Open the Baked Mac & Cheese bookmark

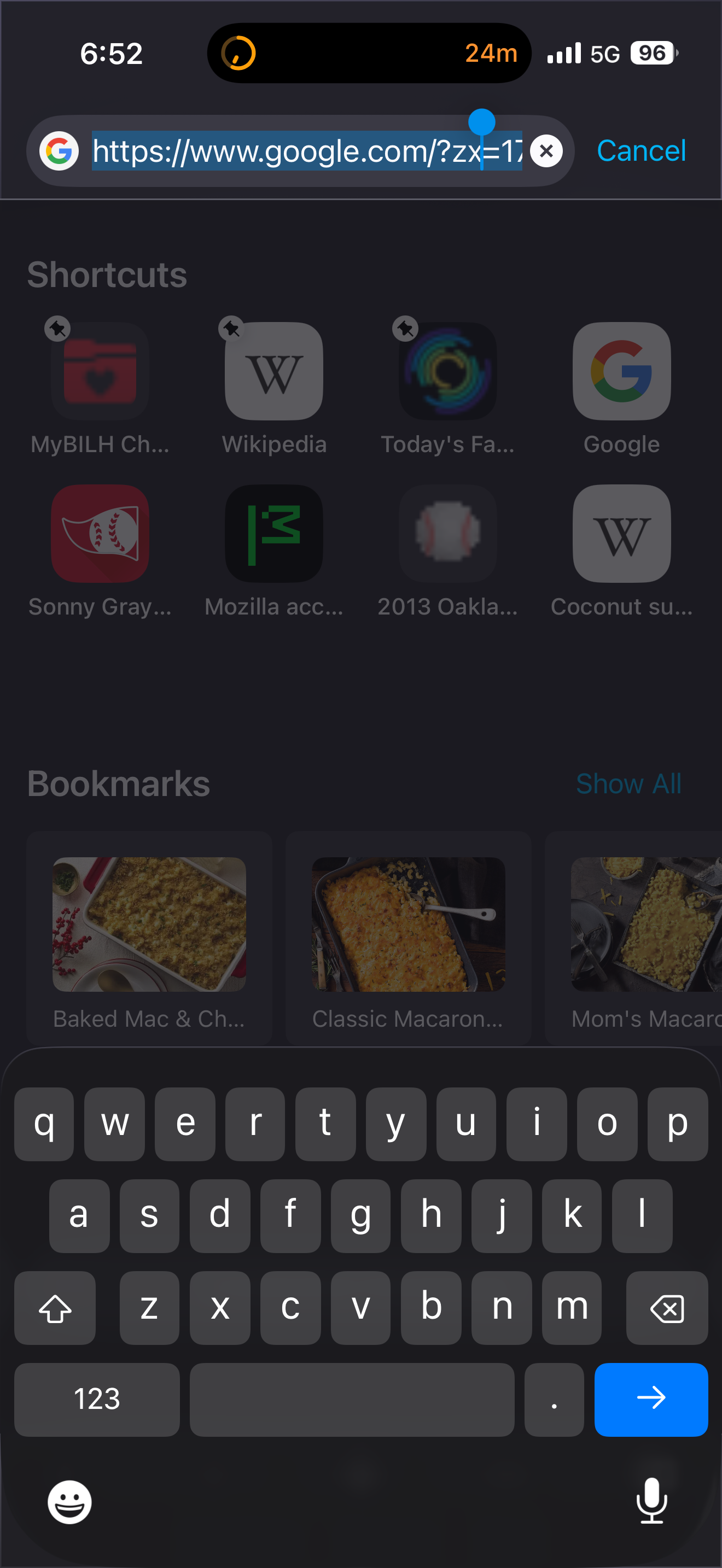(x=149, y=938)
